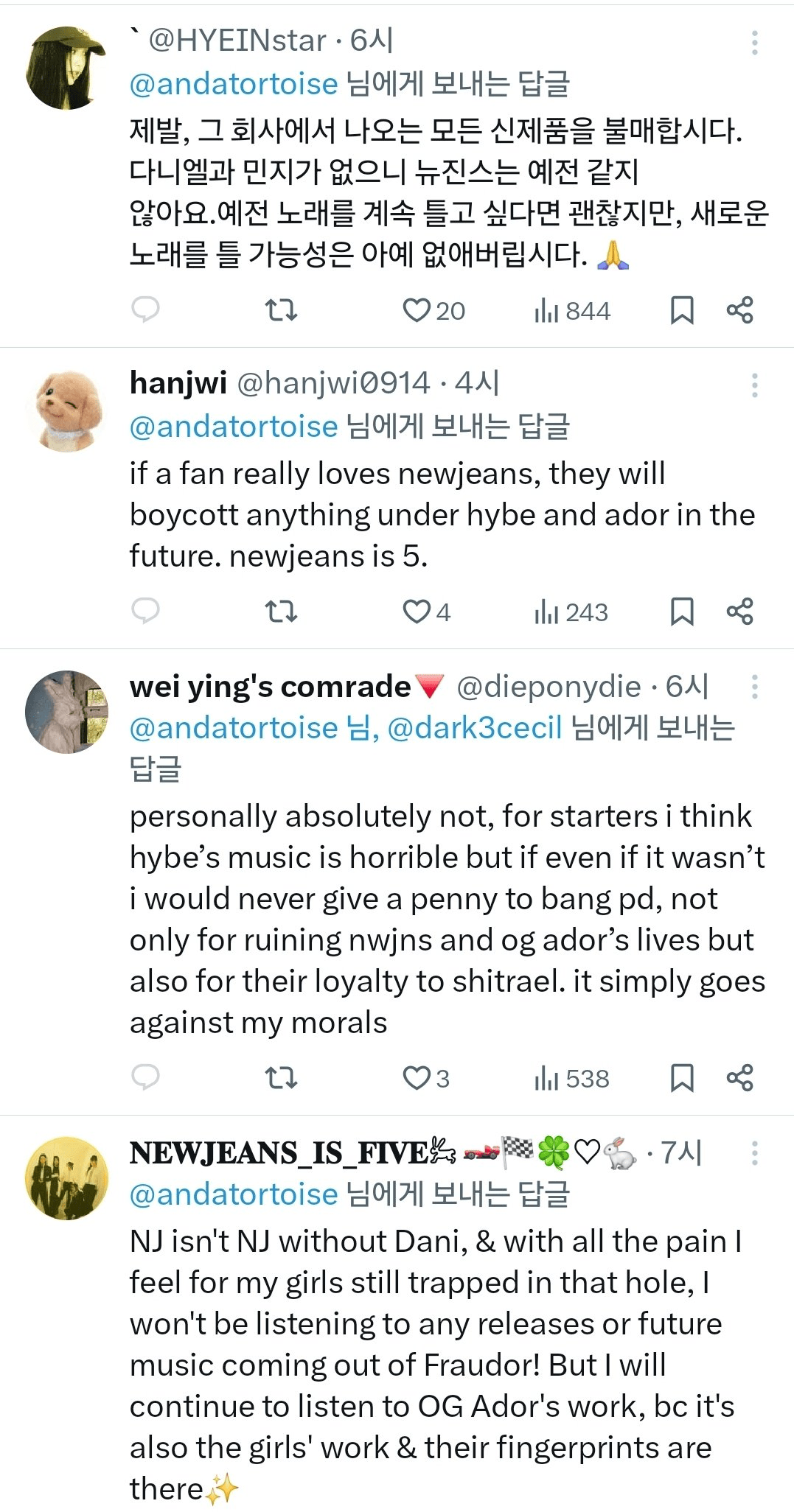Share HYEINstar's reply
794x1512 pixels.
(x=739, y=310)
